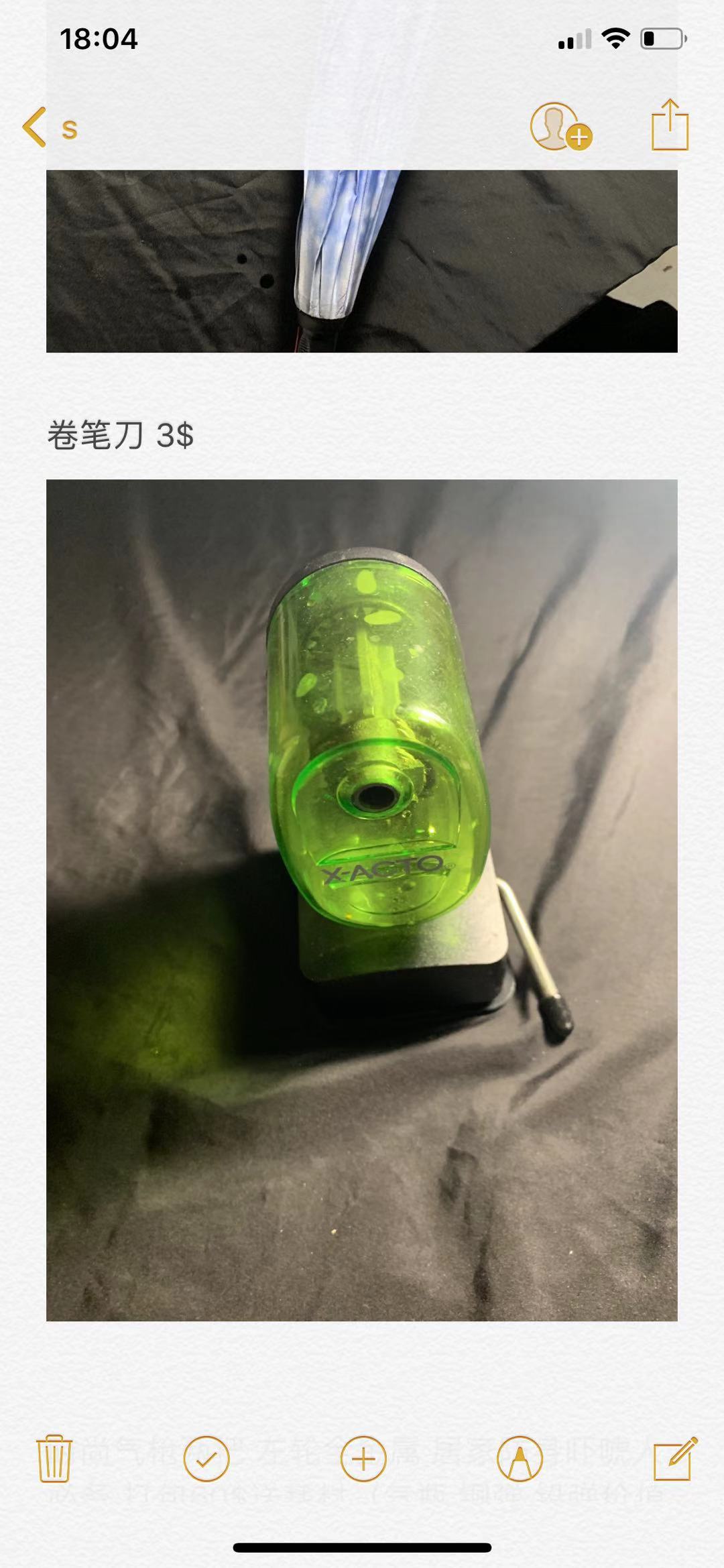Image resolution: width=724 pixels, height=1568 pixels.
Task: Open the plus attachment menu
Action: coord(363,1458)
